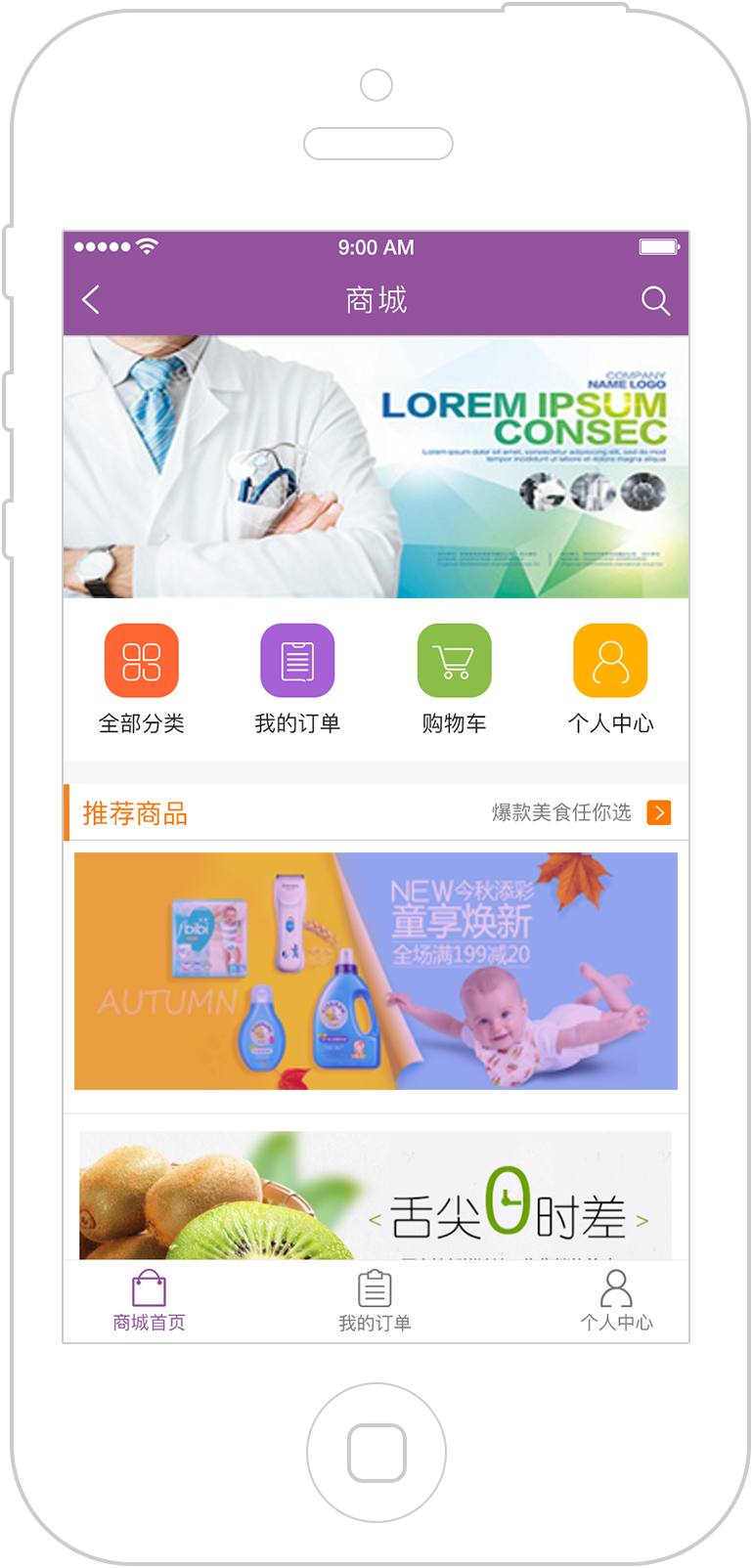
Task: Switch to 个人中心 bottom tab
Action: 616,1301
